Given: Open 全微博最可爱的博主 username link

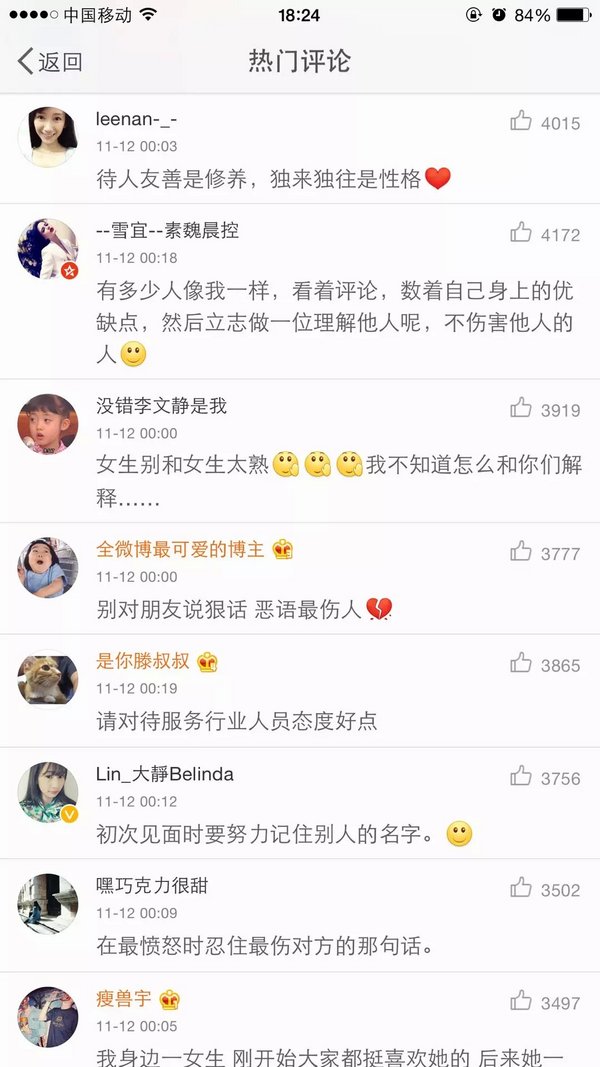Looking at the screenshot, I should [180, 549].
